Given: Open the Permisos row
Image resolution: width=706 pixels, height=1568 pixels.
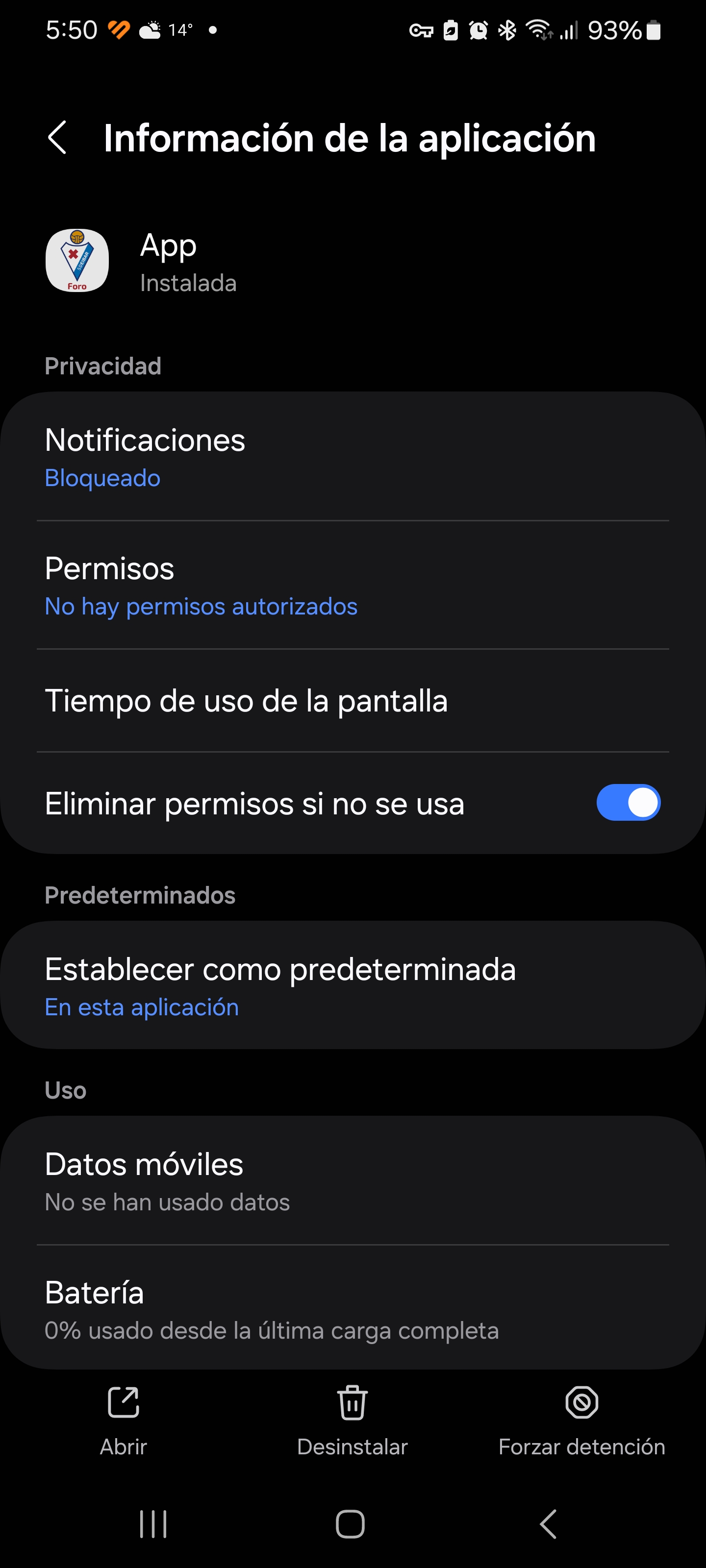Looking at the screenshot, I should tap(353, 585).
